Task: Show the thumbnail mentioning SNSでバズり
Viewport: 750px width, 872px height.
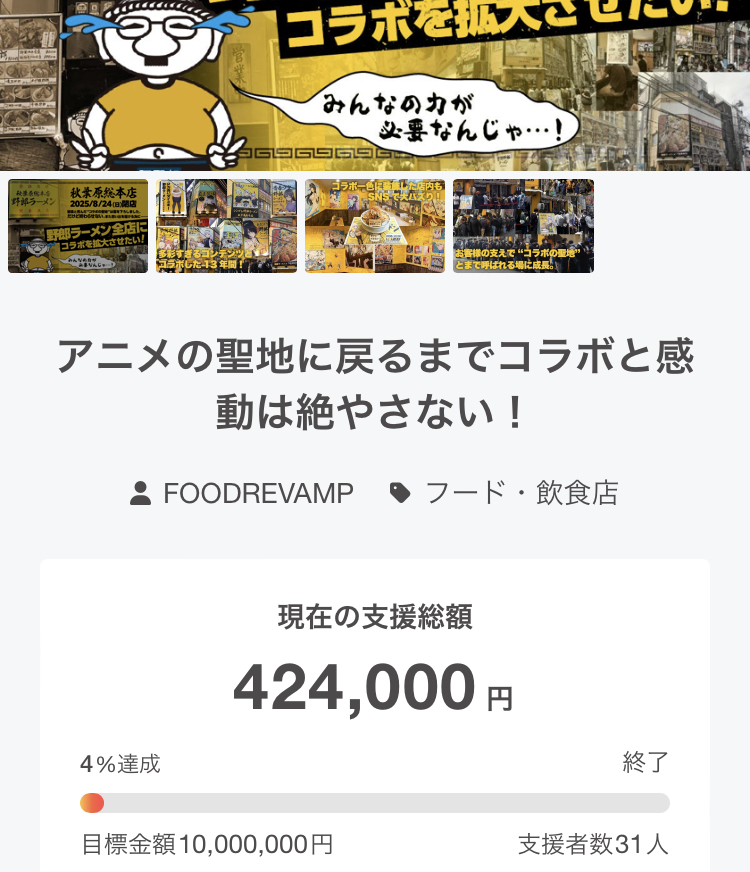Action: coord(375,226)
